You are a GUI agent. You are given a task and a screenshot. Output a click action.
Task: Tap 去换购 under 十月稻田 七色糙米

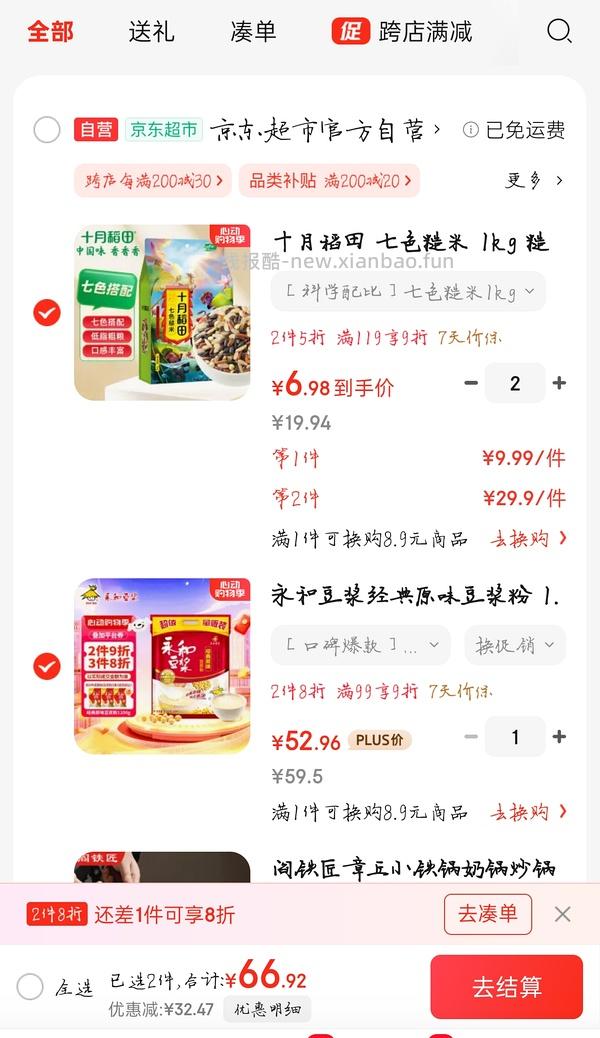tap(528, 539)
